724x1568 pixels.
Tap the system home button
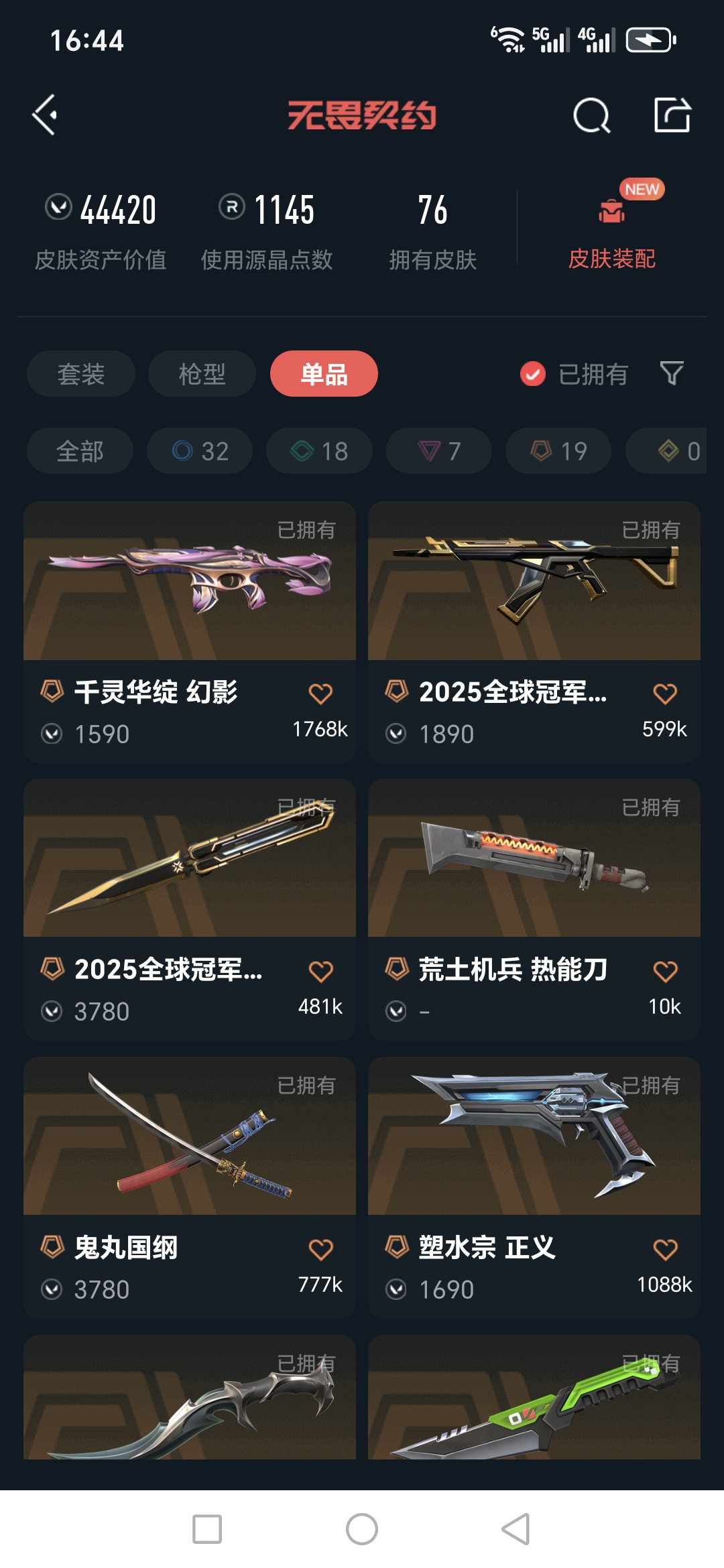362,1529
